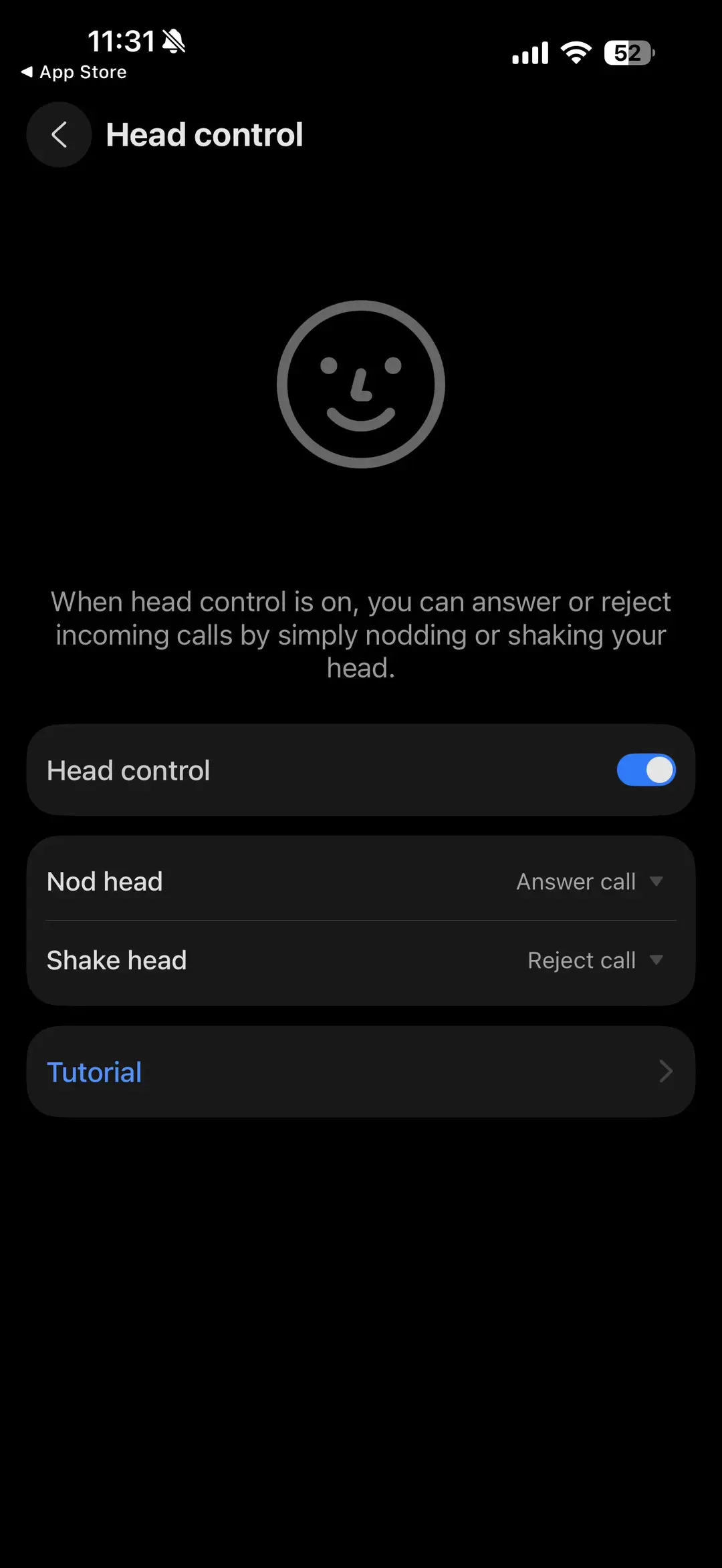The height and width of the screenshot is (1568, 722).
Task: Return to App Store via status bar
Action: point(74,72)
